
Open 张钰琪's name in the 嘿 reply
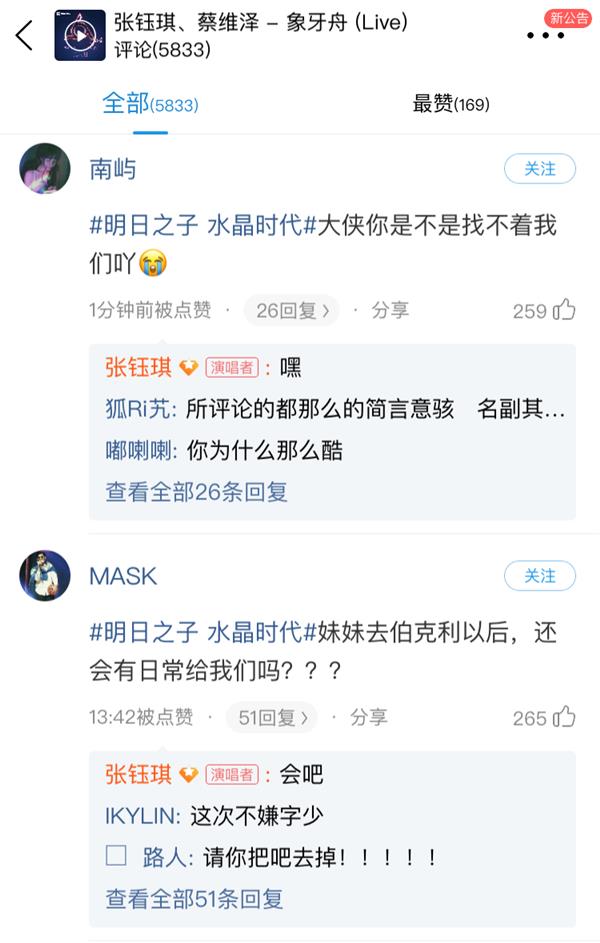(x=138, y=368)
